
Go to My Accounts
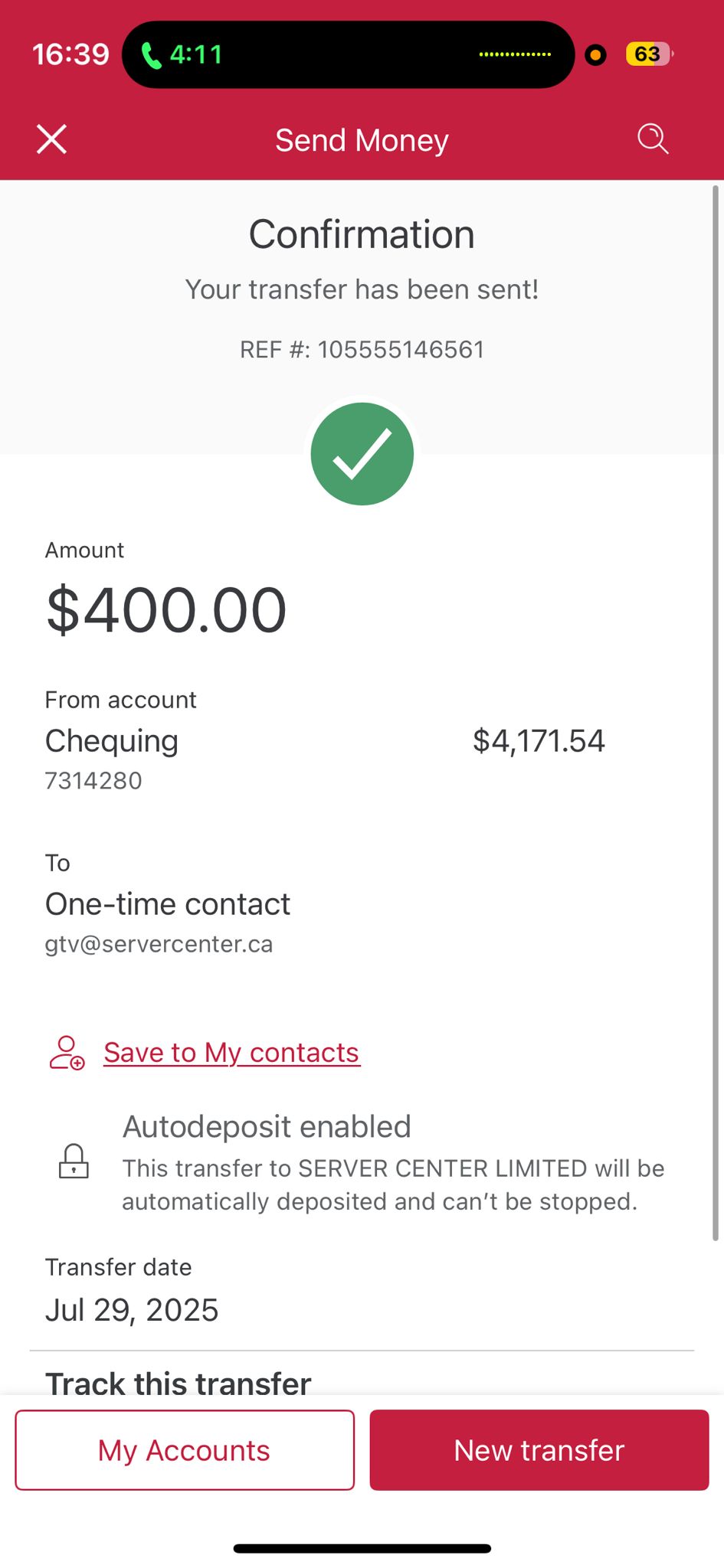pyautogui.click(x=185, y=1450)
